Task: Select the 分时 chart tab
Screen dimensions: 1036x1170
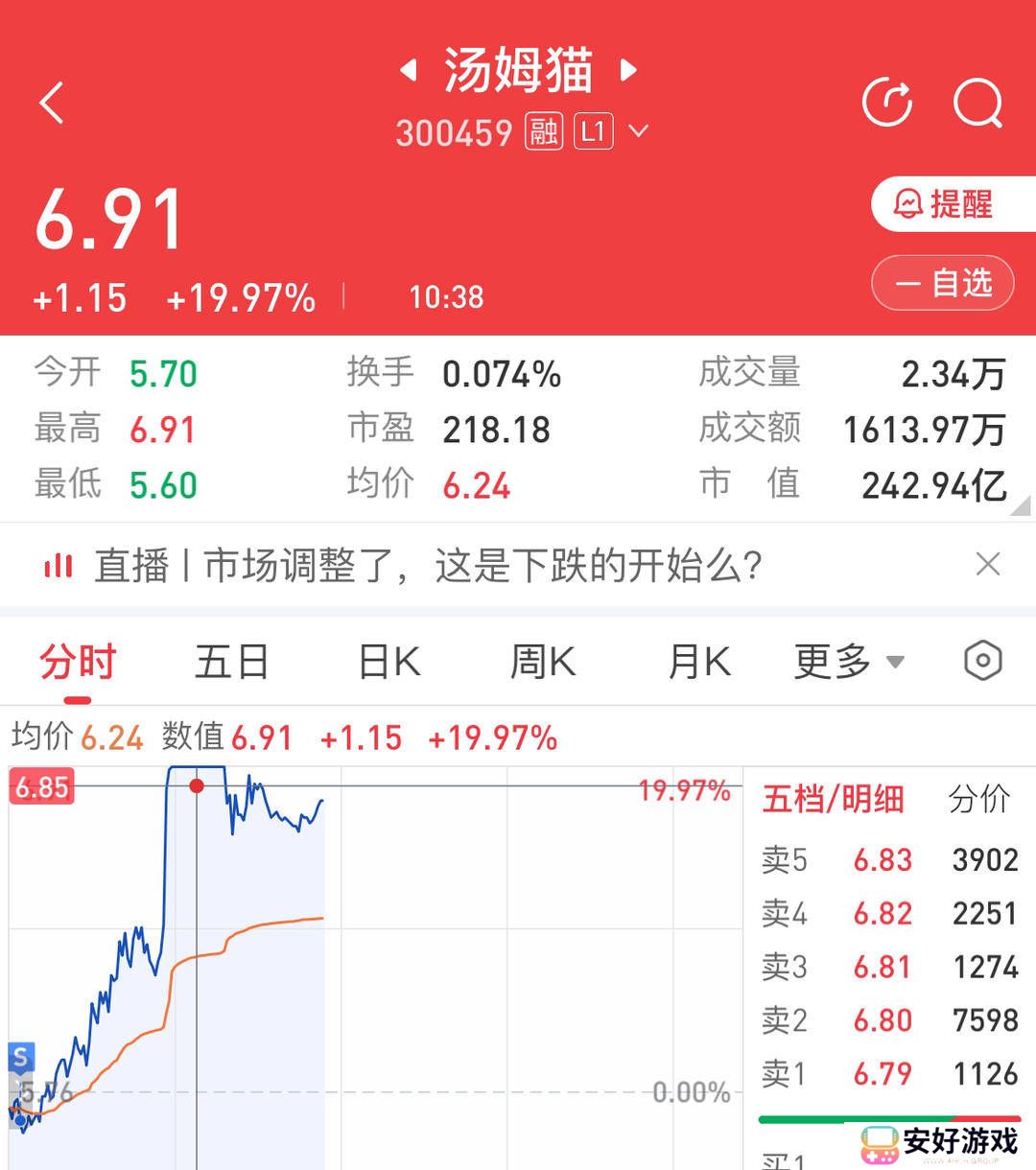Action: click(78, 662)
